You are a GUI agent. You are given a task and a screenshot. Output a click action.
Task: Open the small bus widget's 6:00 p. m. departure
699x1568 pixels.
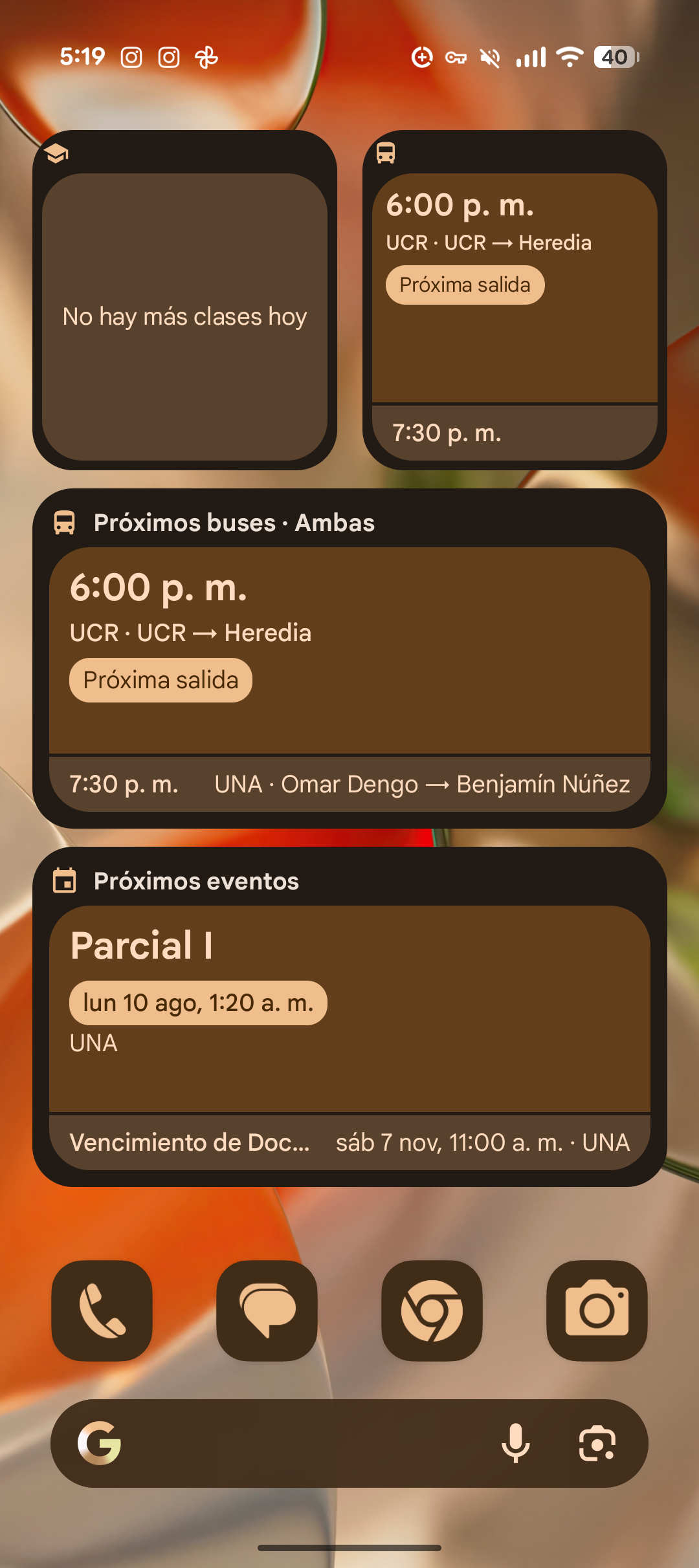tap(515, 287)
